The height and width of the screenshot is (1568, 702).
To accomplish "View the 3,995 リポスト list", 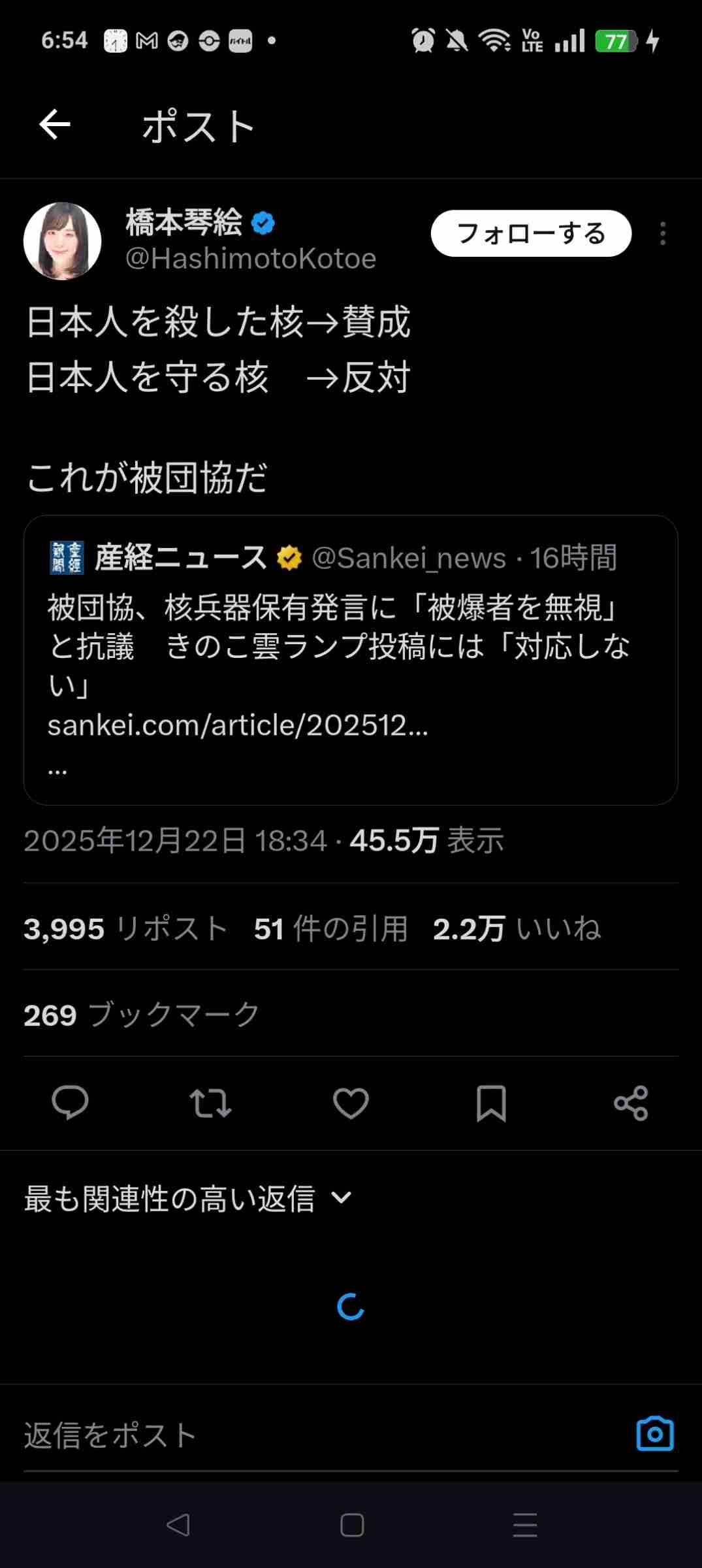I will (x=125, y=928).
